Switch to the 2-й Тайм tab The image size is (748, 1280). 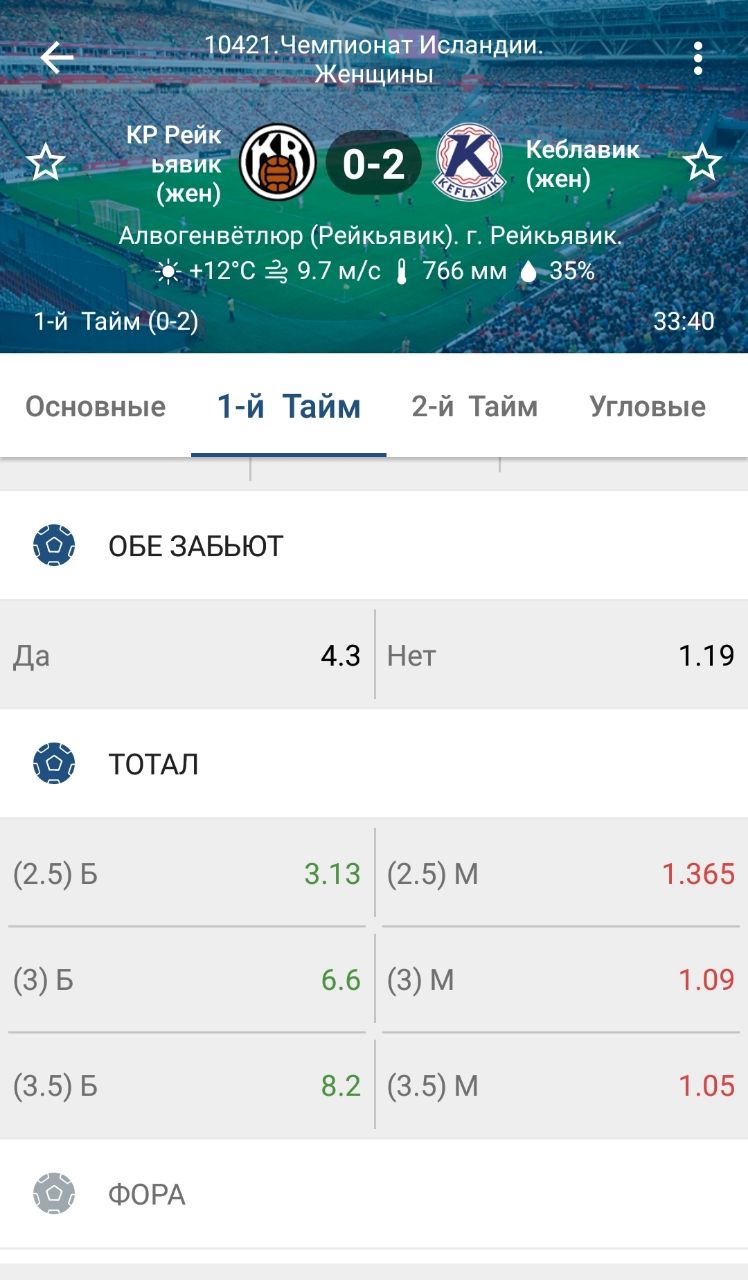(475, 407)
